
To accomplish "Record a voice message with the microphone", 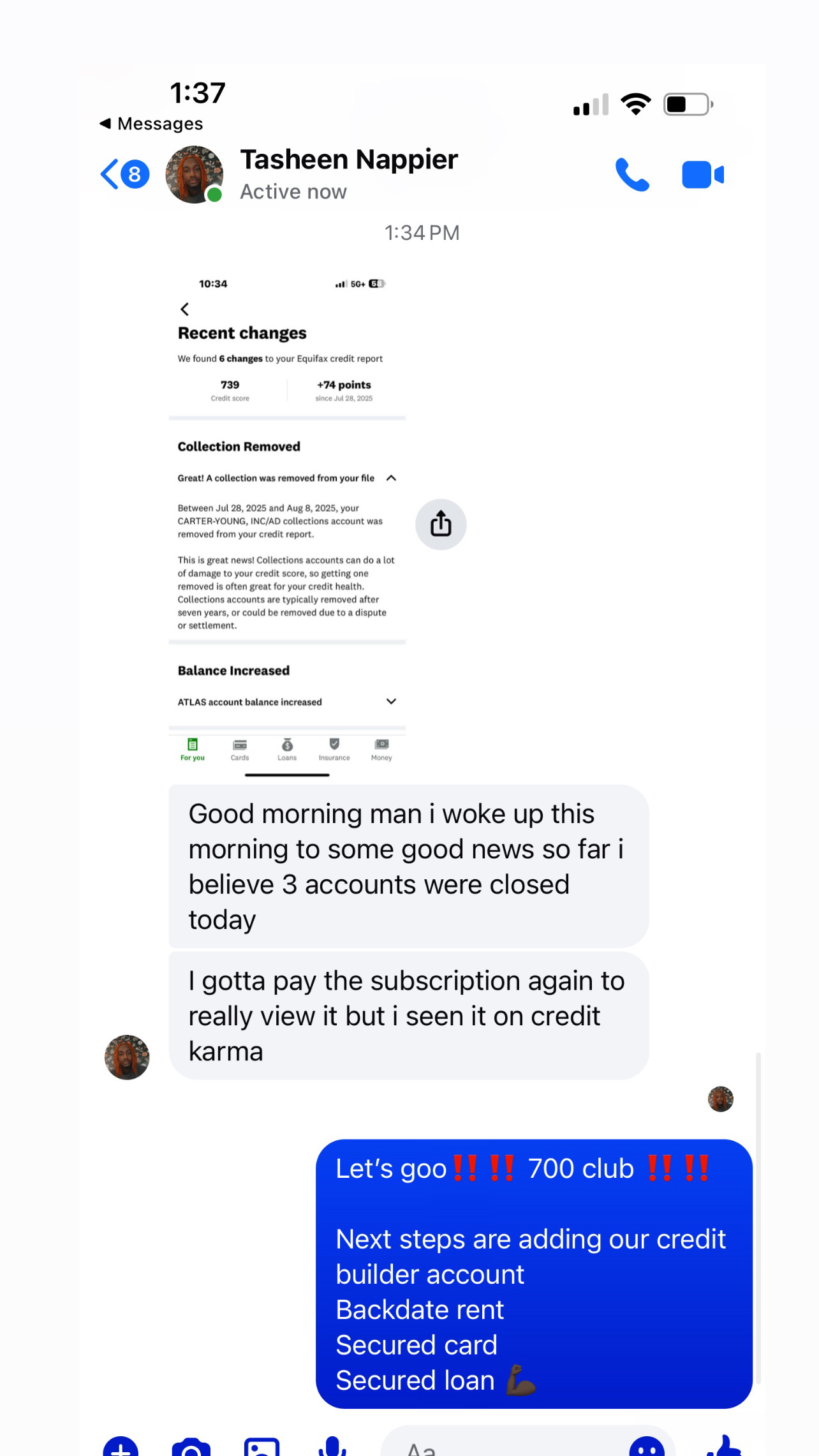I will pos(332,1447).
